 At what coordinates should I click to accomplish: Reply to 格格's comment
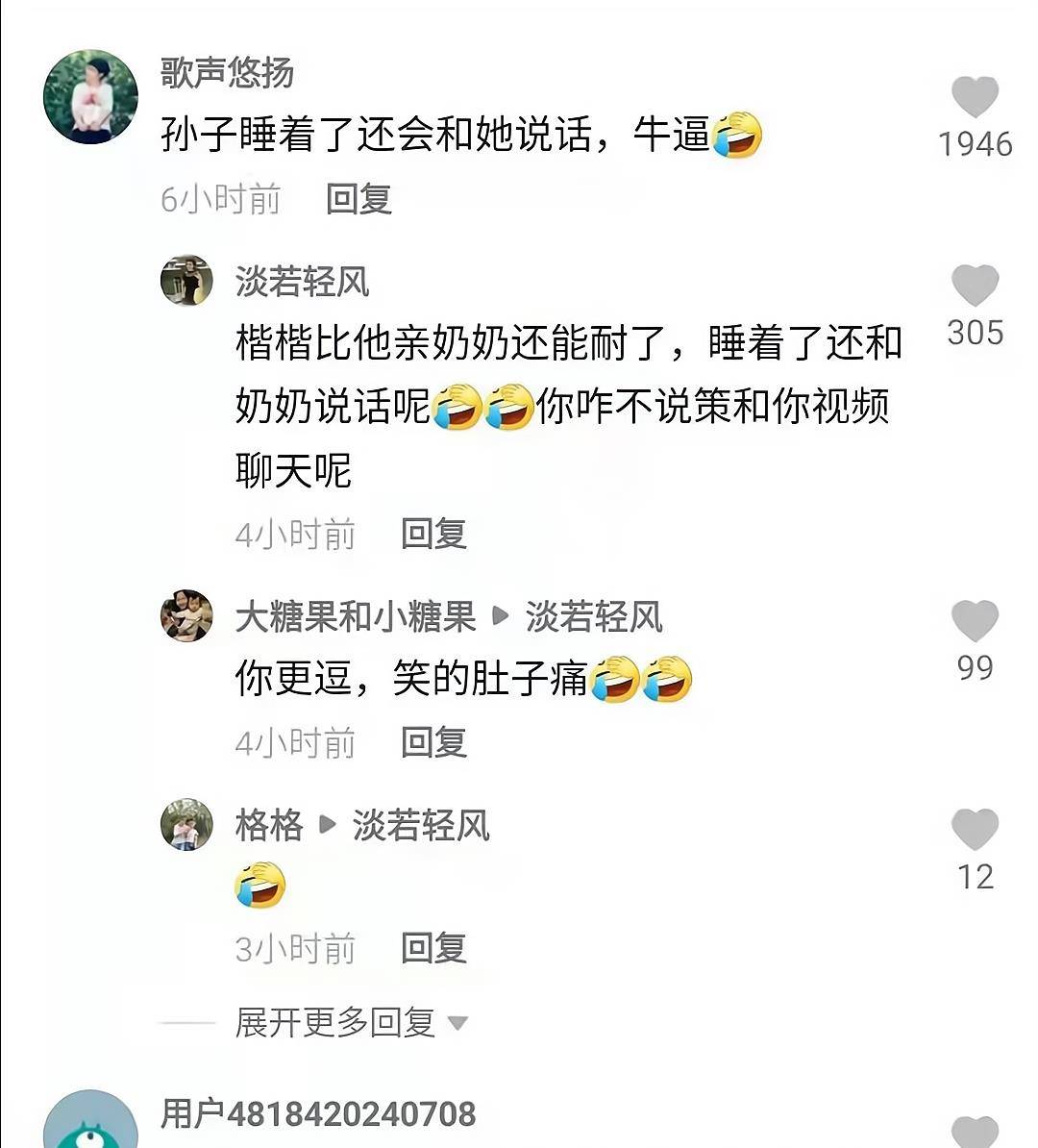tap(433, 949)
